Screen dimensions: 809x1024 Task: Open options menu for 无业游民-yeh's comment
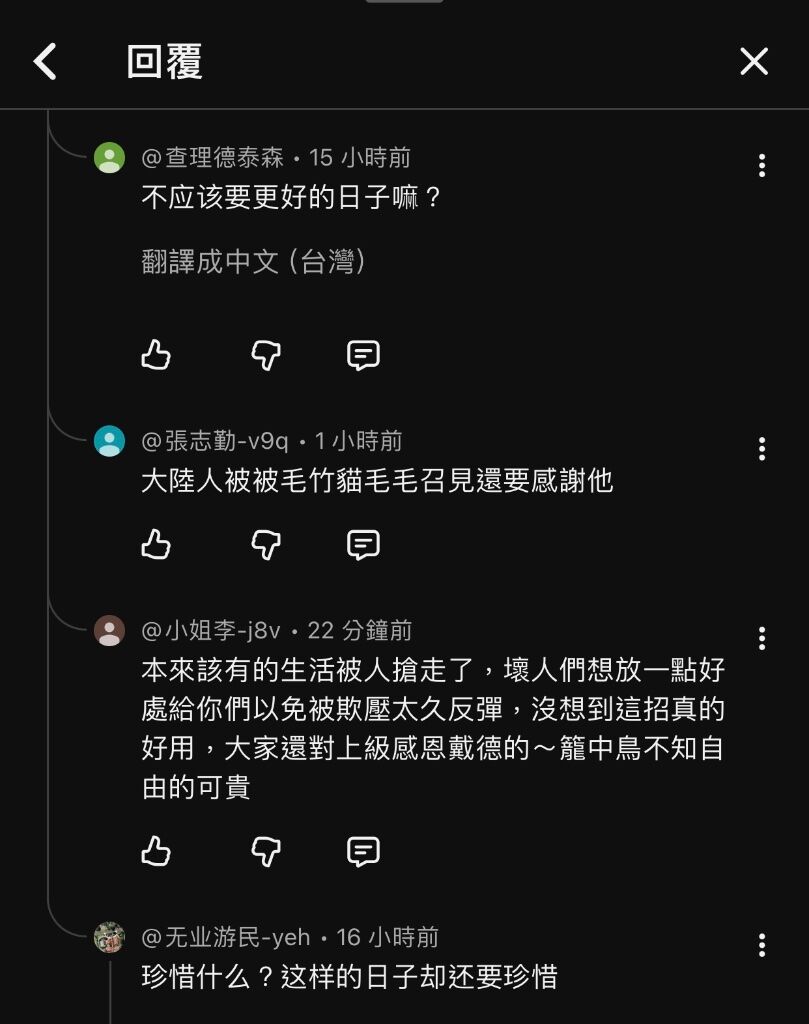[761, 945]
